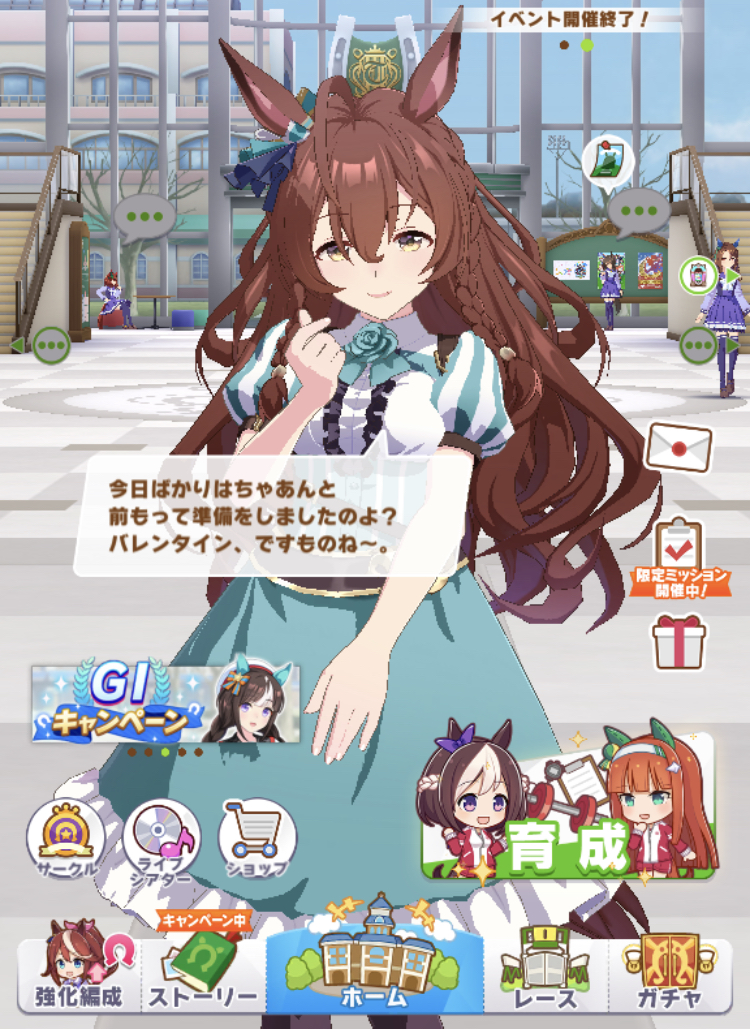Move to the right area of the lobby
The height and width of the screenshot is (1029, 750).
click(x=709, y=347)
